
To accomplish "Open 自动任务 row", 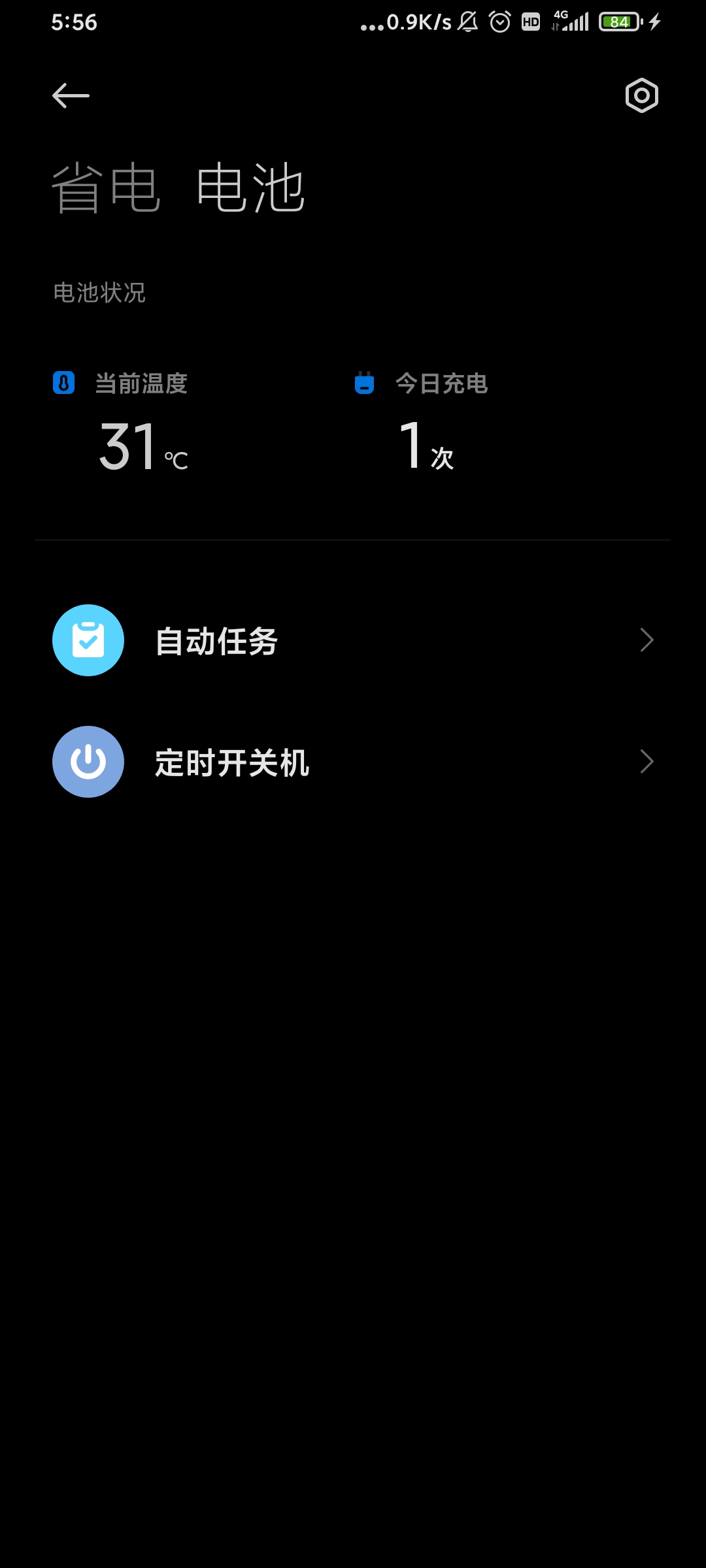I will (353, 640).
